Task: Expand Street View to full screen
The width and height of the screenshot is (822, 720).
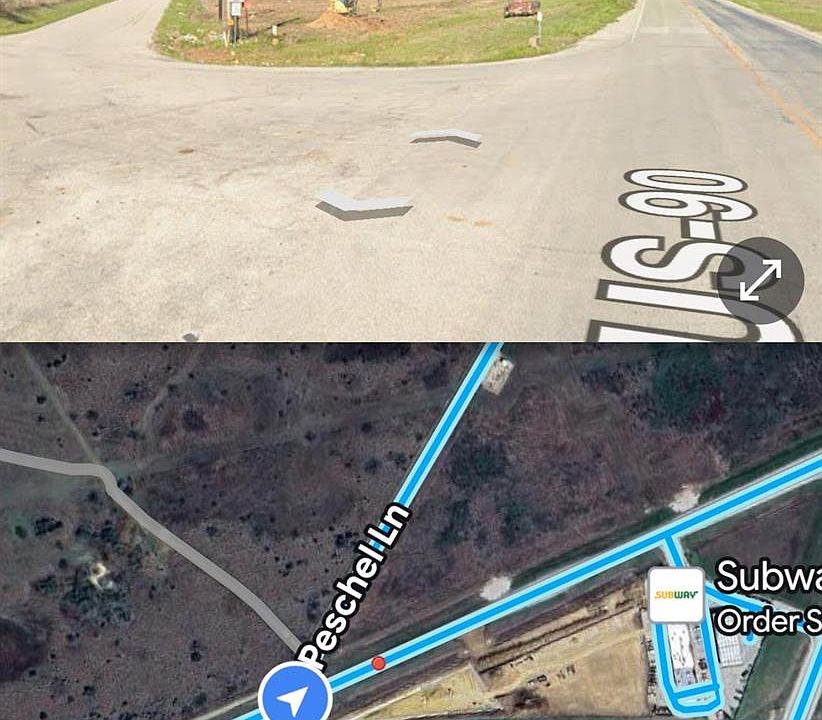Action: point(760,281)
